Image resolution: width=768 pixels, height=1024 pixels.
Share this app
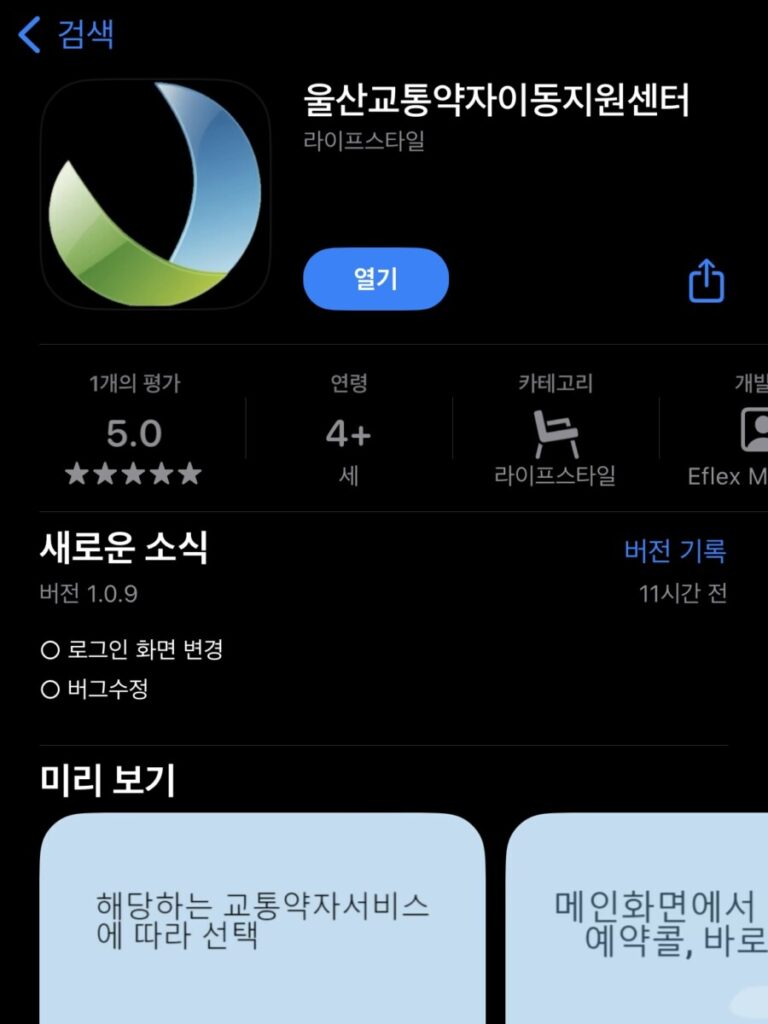click(x=706, y=281)
